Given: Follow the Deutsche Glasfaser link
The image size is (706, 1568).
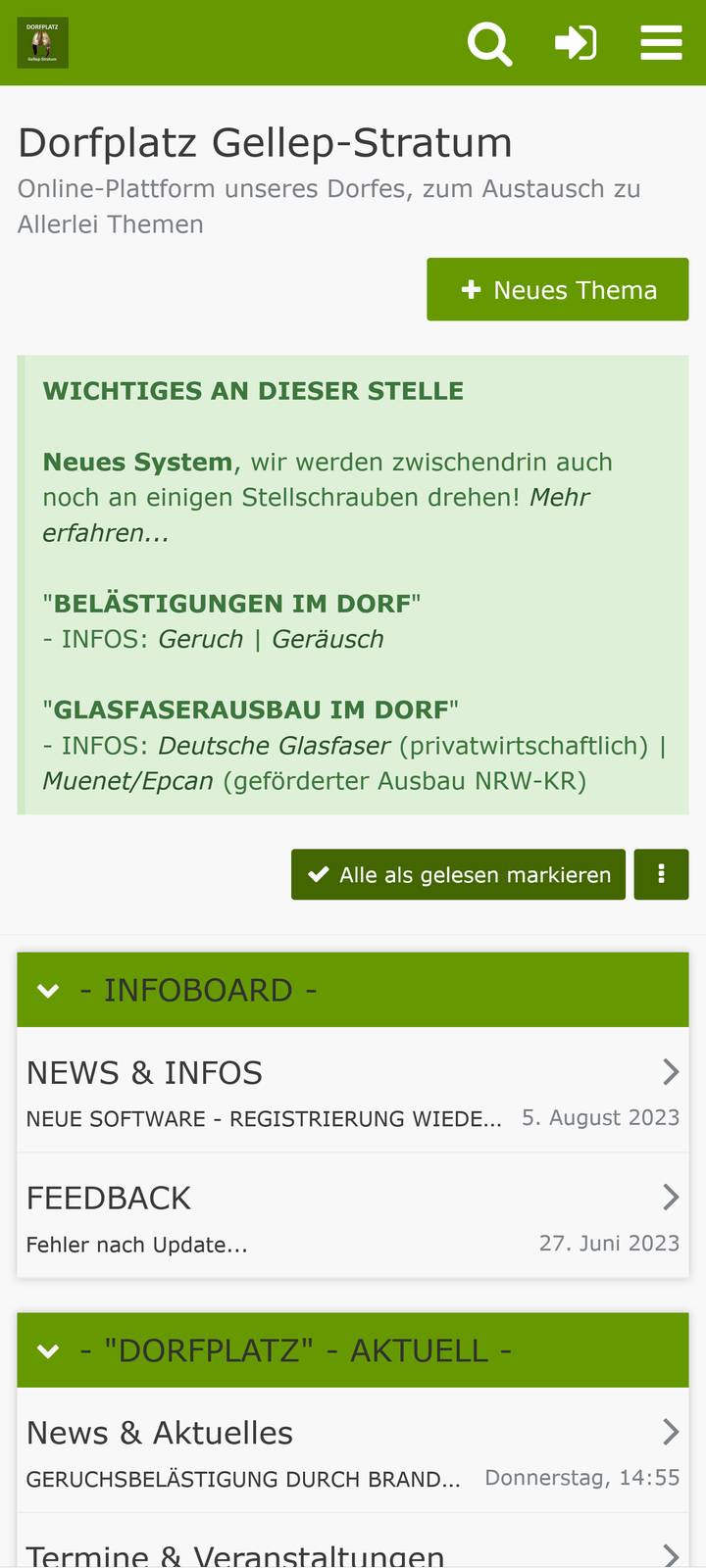Looking at the screenshot, I should 275,746.
